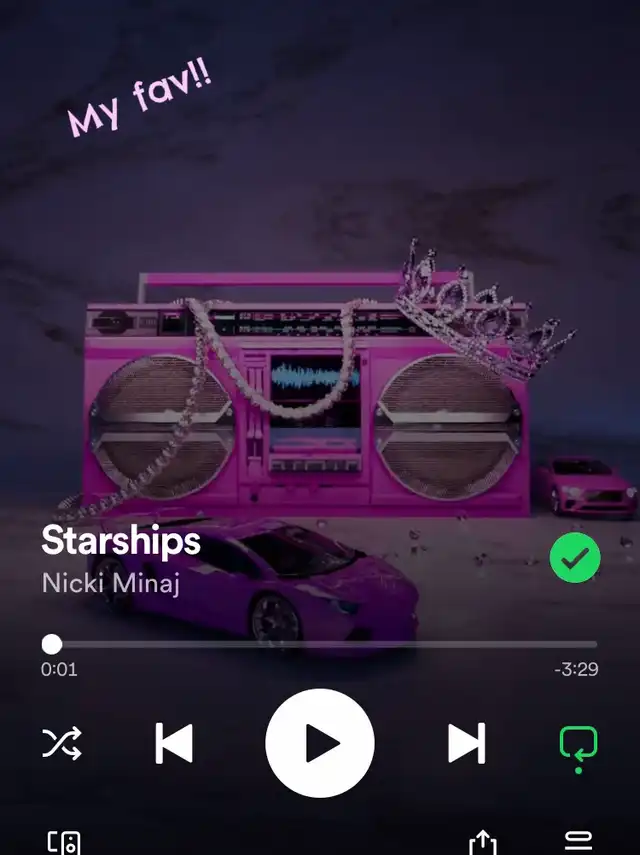Open the connect to device icon
The width and height of the screenshot is (640, 855).
click(65, 843)
